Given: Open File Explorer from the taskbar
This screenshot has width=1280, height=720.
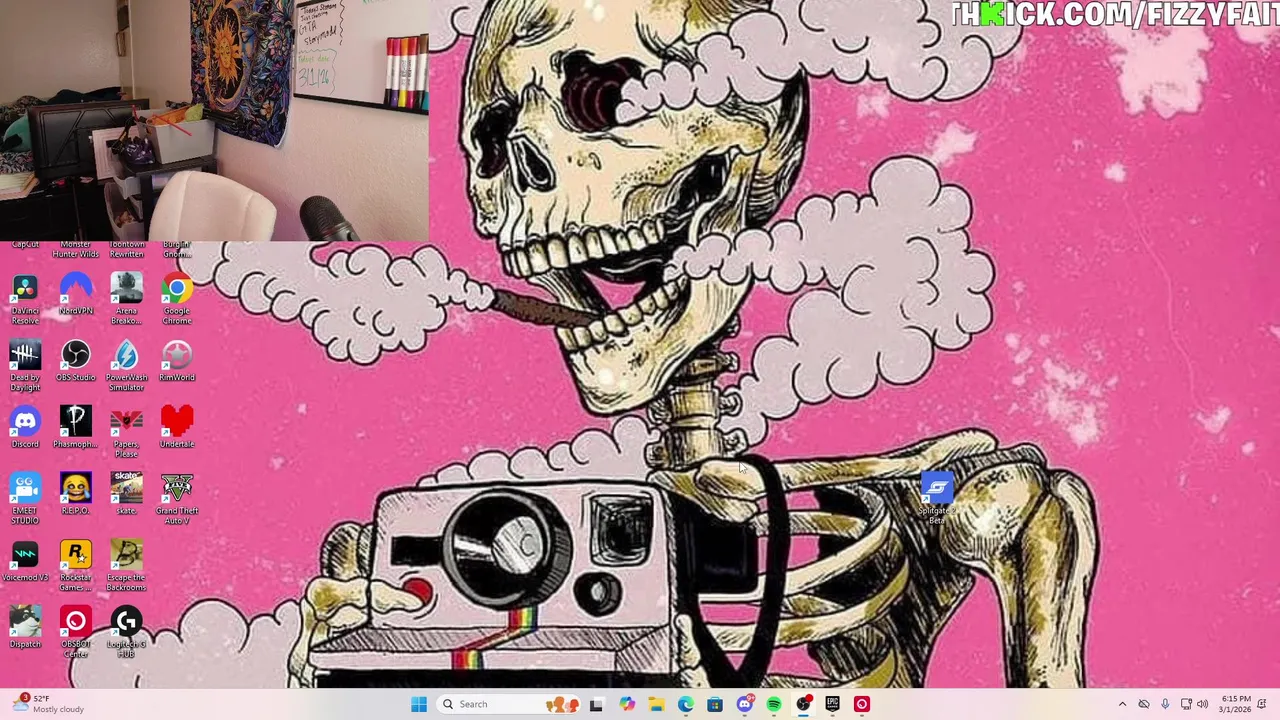Looking at the screenshot, I should tap(656, 704).
